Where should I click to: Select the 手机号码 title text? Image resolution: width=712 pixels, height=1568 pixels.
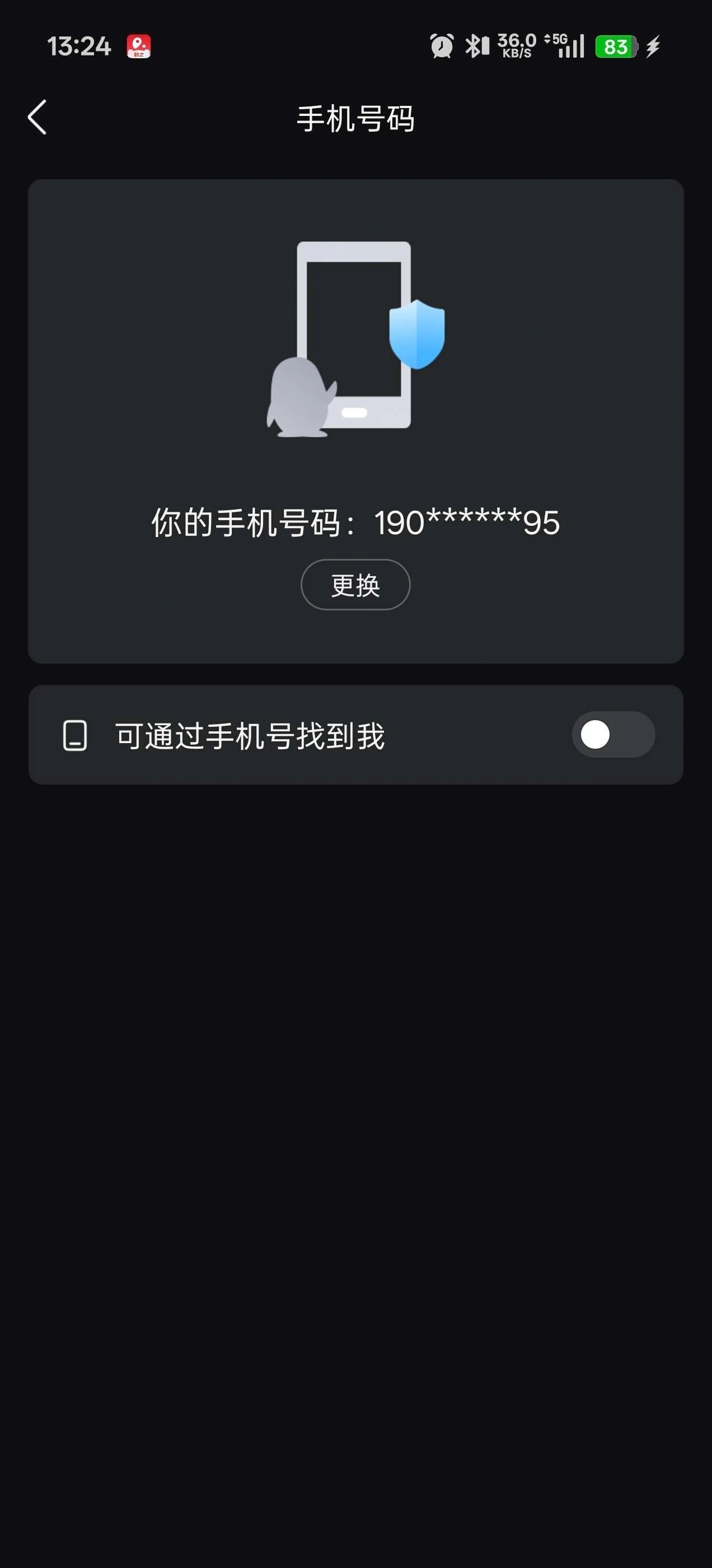[355, 119]
